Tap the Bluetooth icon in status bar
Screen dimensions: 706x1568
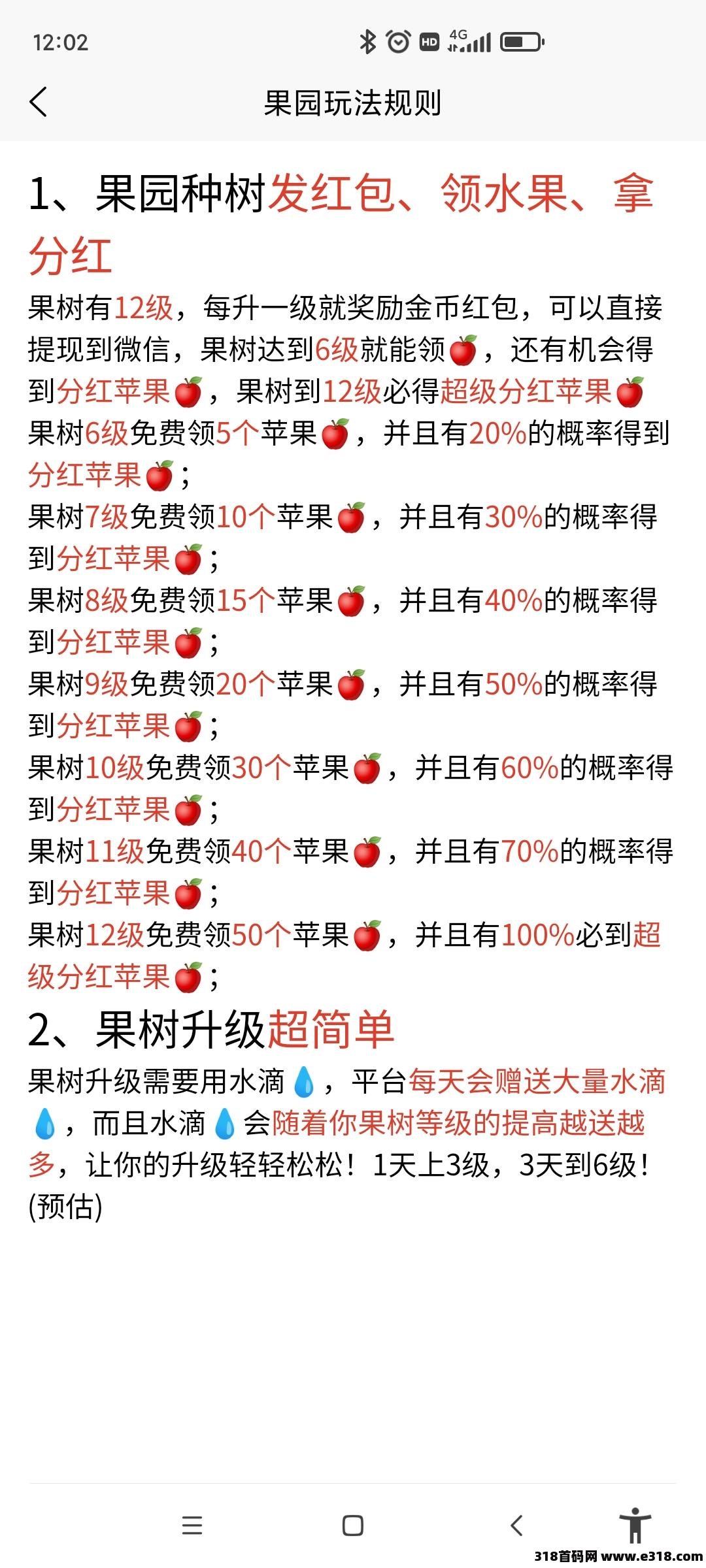tap(368, 41)
